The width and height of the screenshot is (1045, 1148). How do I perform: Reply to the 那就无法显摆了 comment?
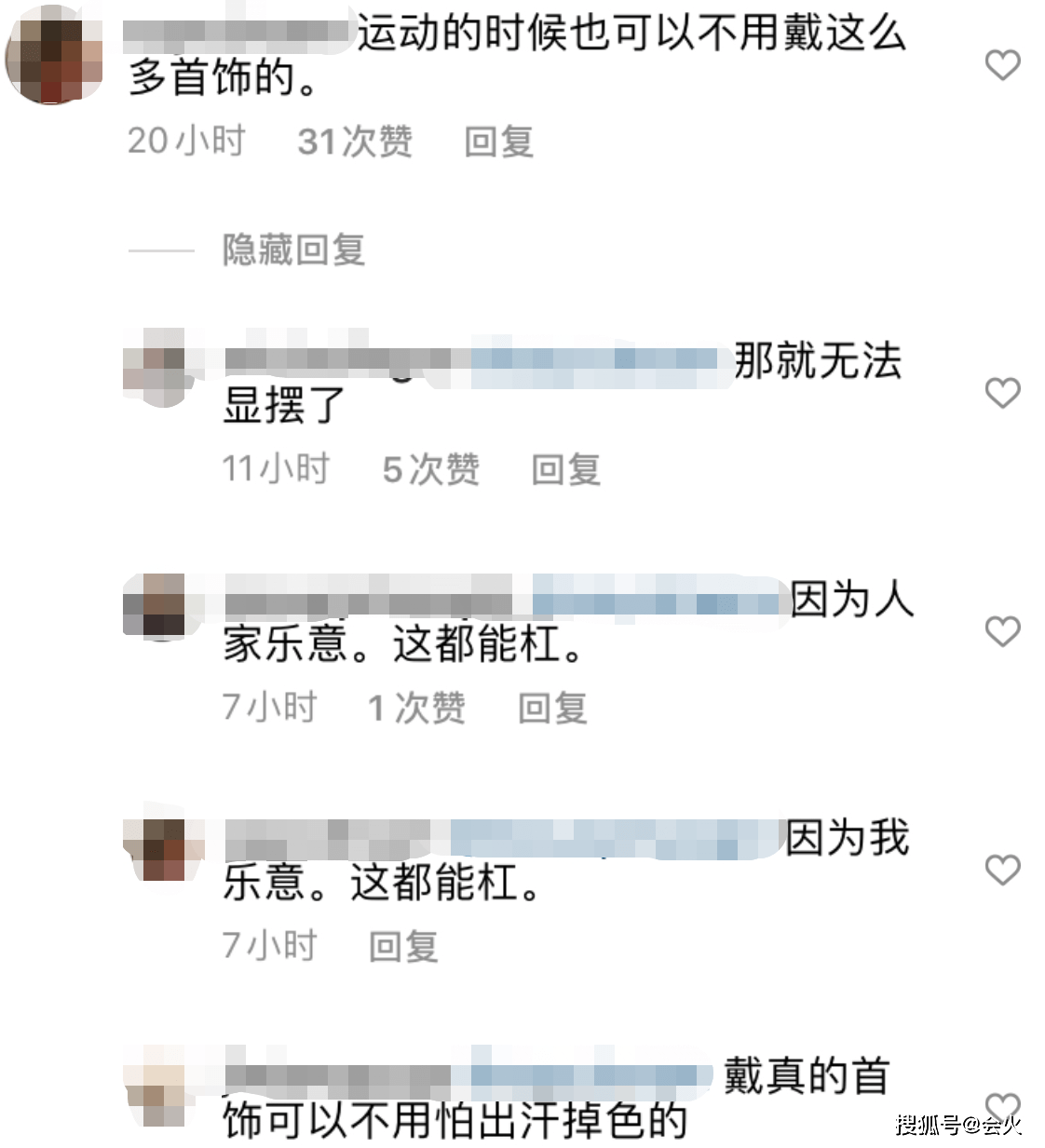[565, 468]
